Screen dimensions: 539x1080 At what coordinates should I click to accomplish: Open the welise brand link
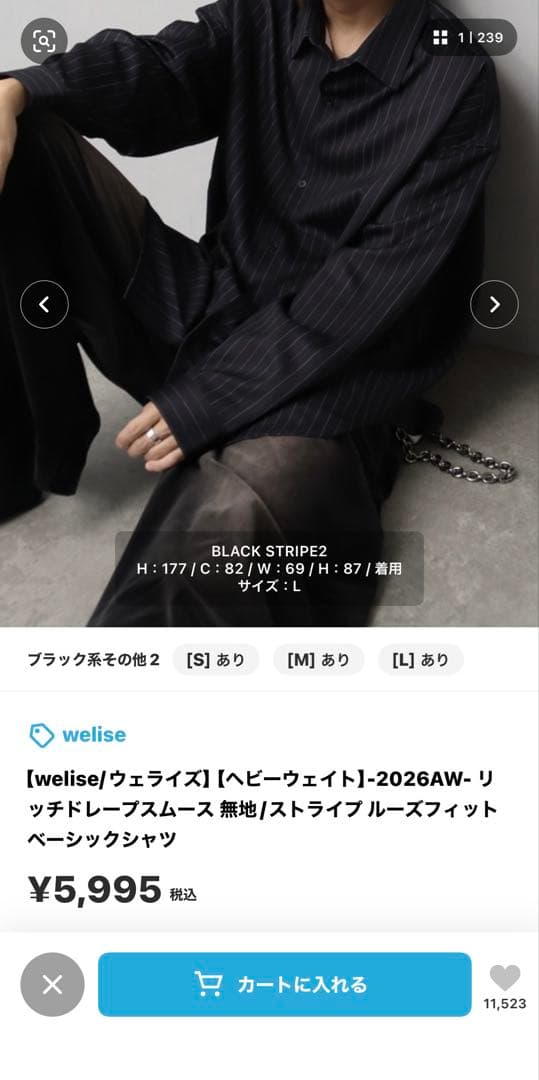point(78,735)
